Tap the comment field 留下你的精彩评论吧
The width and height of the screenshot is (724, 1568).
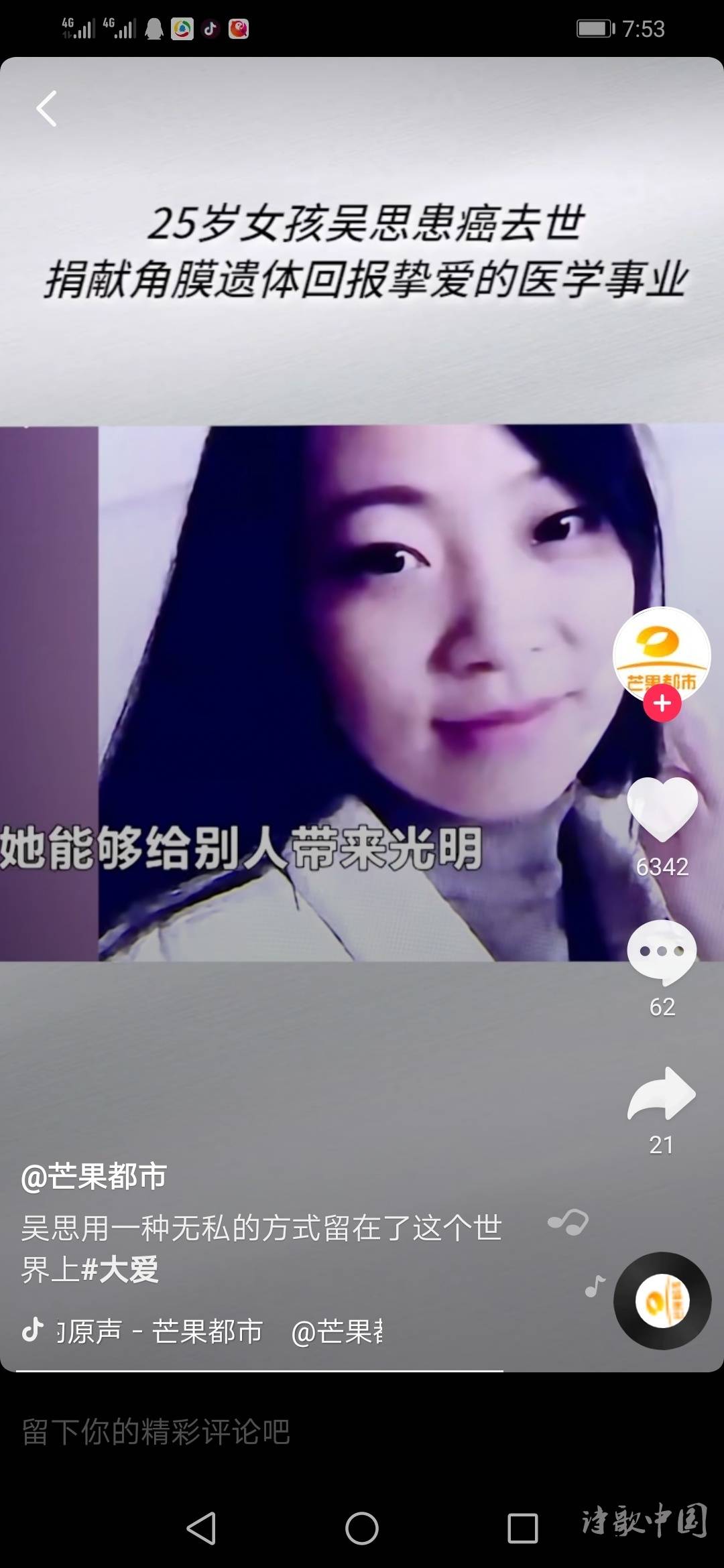tap(156, 1433)
